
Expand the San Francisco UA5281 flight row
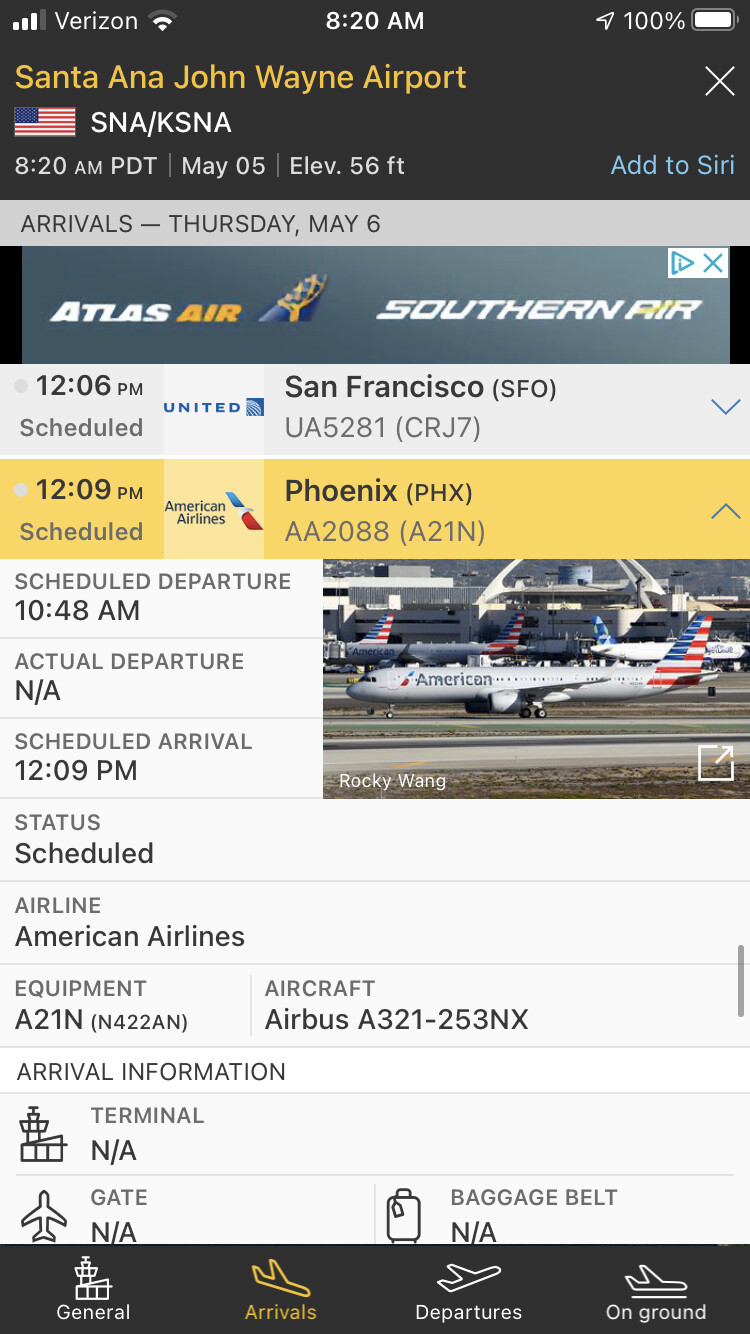724,407
